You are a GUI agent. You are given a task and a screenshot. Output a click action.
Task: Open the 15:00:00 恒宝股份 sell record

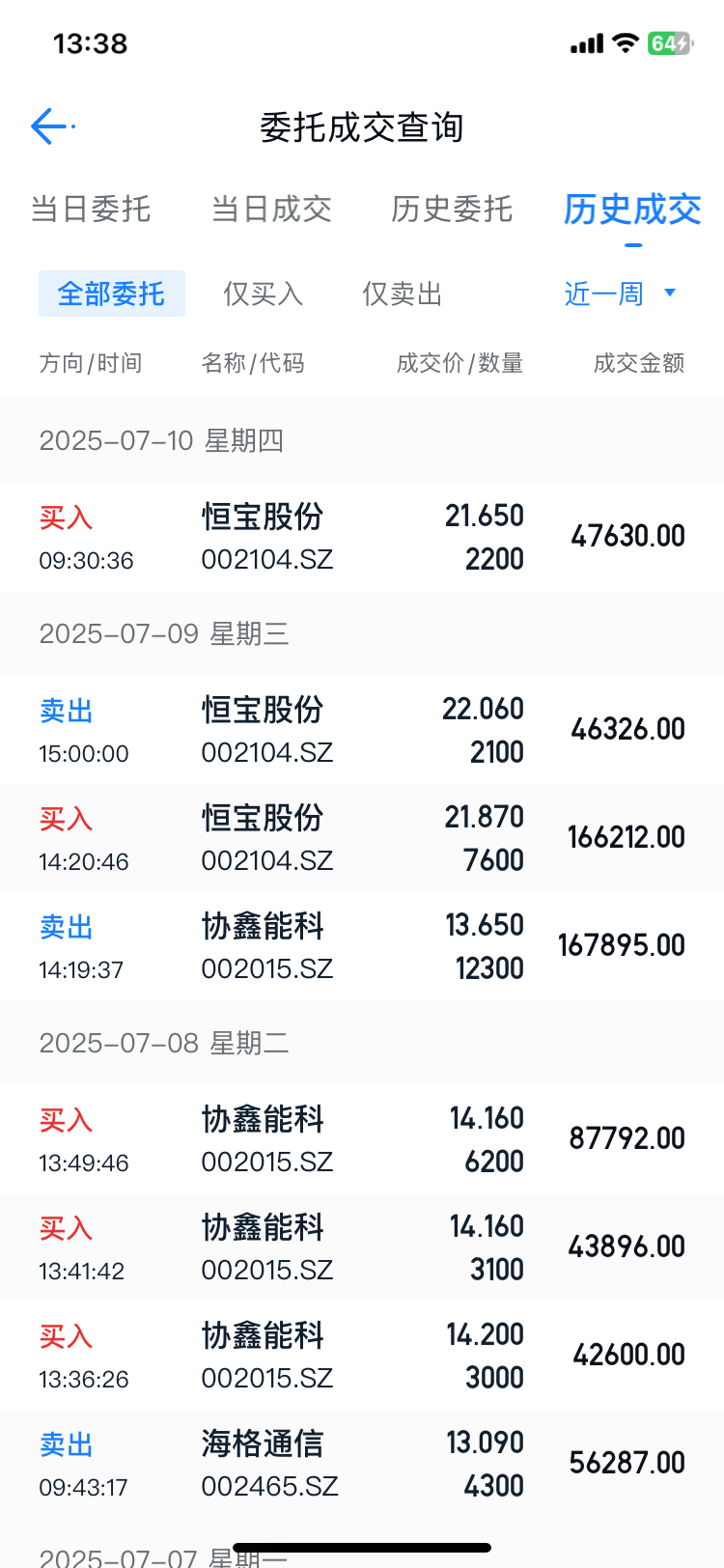click(362, 730)
